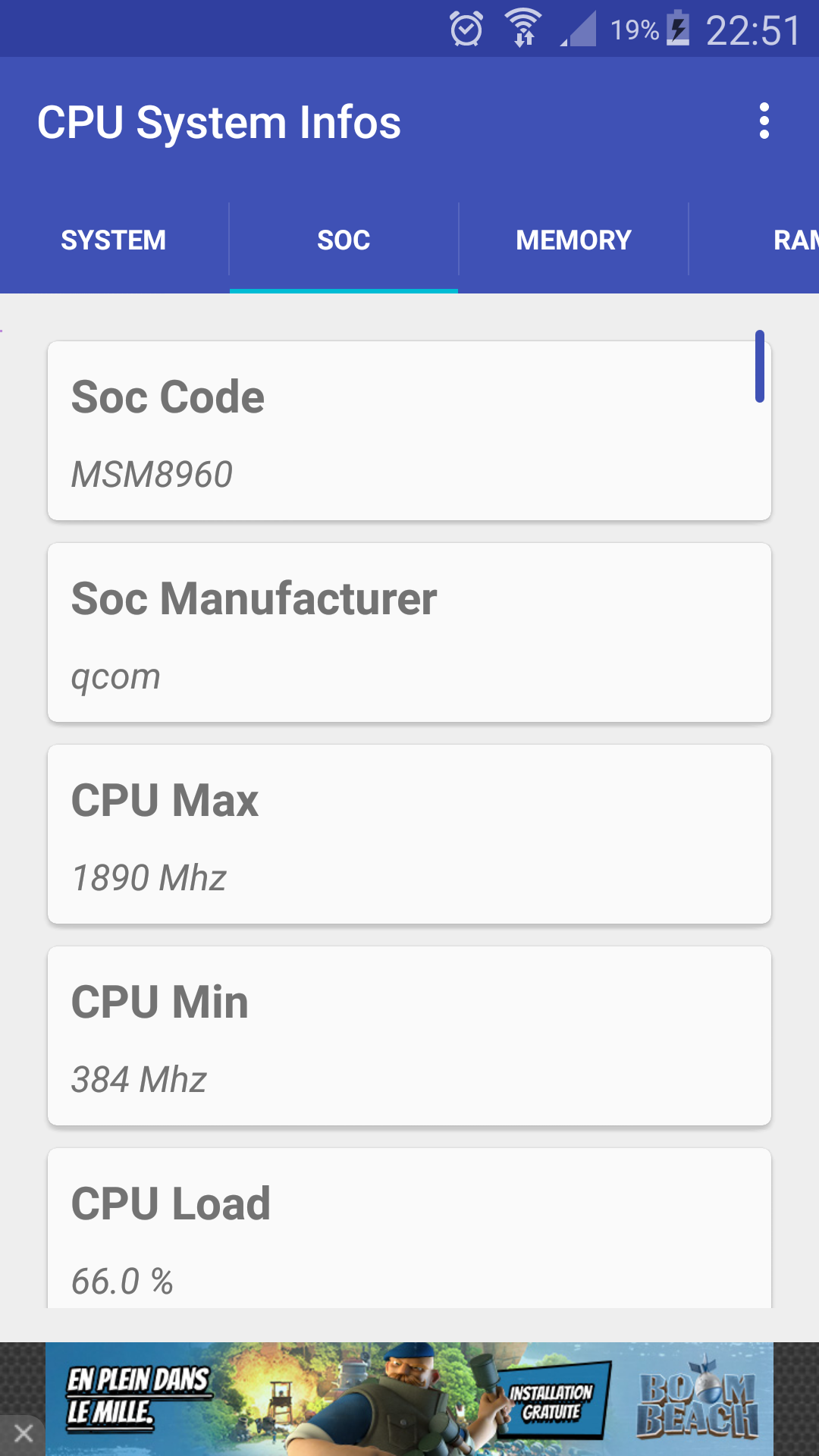This screenshot has height=1456, width=819.
Task: Click the Soc Code MSM8960 card
Action: (409, 428)
